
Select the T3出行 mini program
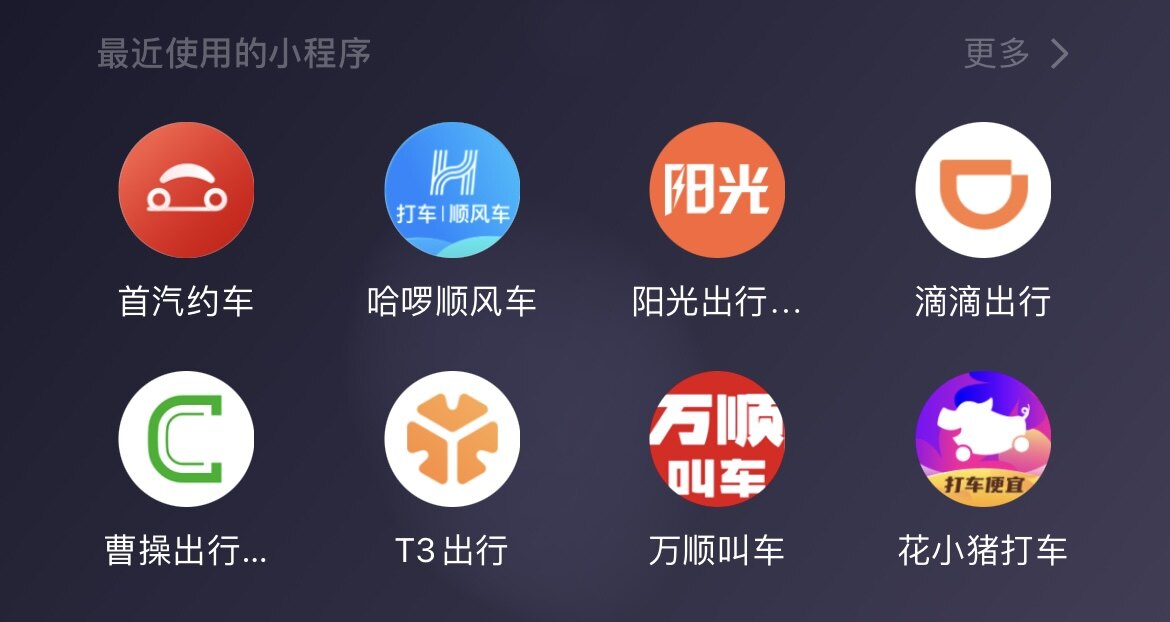(x=452, y=439)
